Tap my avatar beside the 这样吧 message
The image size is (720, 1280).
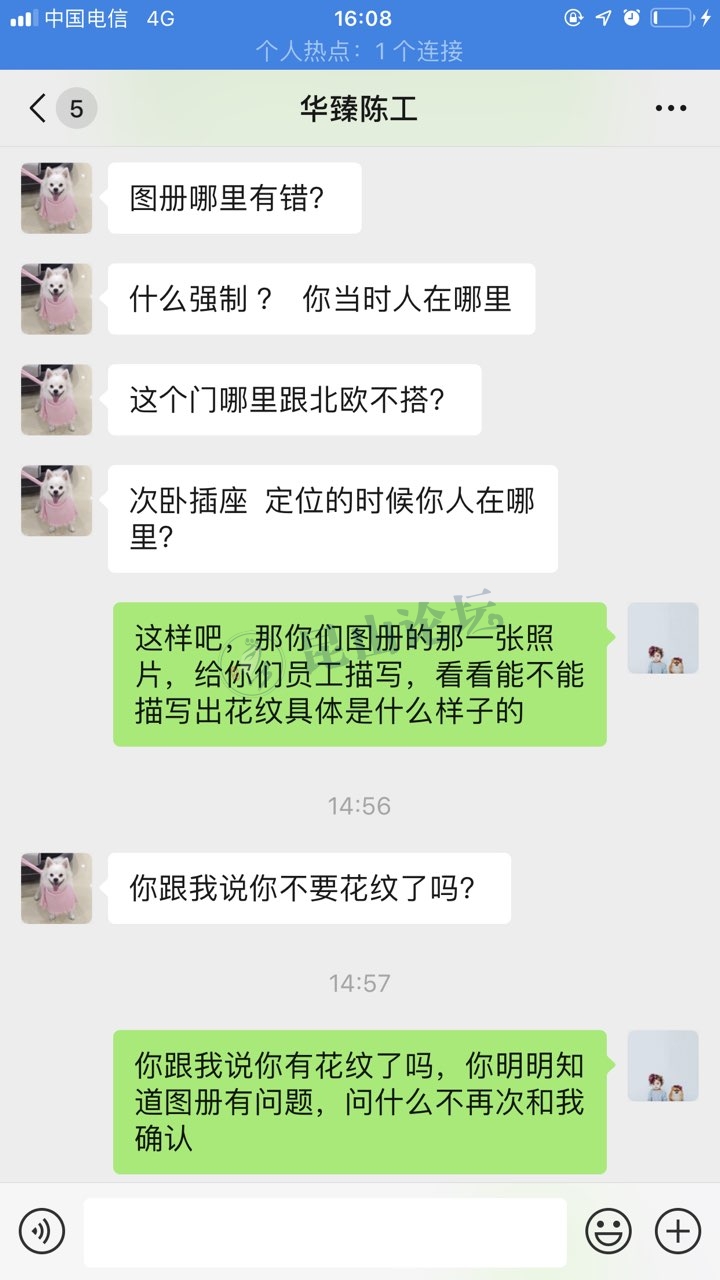click(x=662, y=638)
